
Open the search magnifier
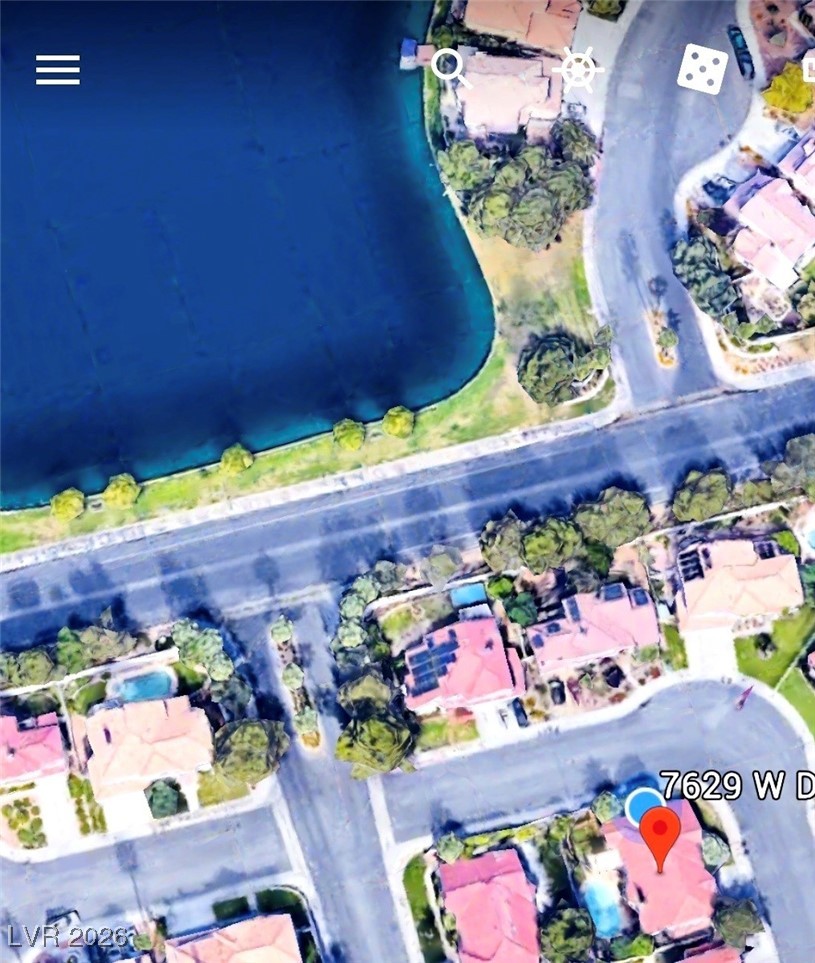click(x=449, y=67)
